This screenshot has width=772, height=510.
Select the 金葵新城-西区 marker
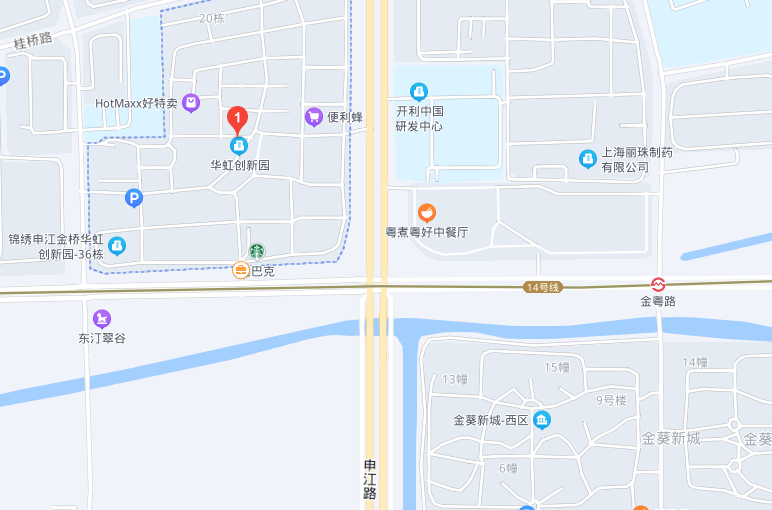[542, 419]
